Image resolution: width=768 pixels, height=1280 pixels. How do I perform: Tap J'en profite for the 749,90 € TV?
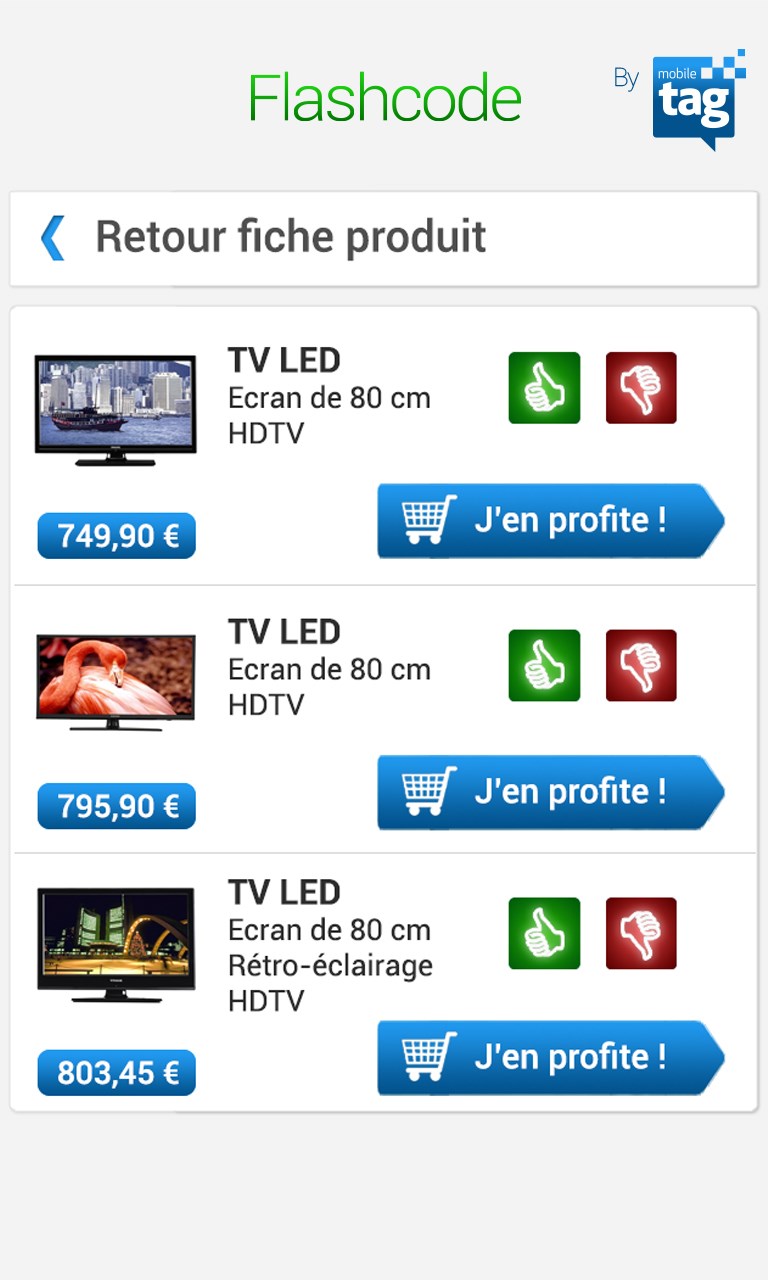pyautogui.click(x=549, y=521)
